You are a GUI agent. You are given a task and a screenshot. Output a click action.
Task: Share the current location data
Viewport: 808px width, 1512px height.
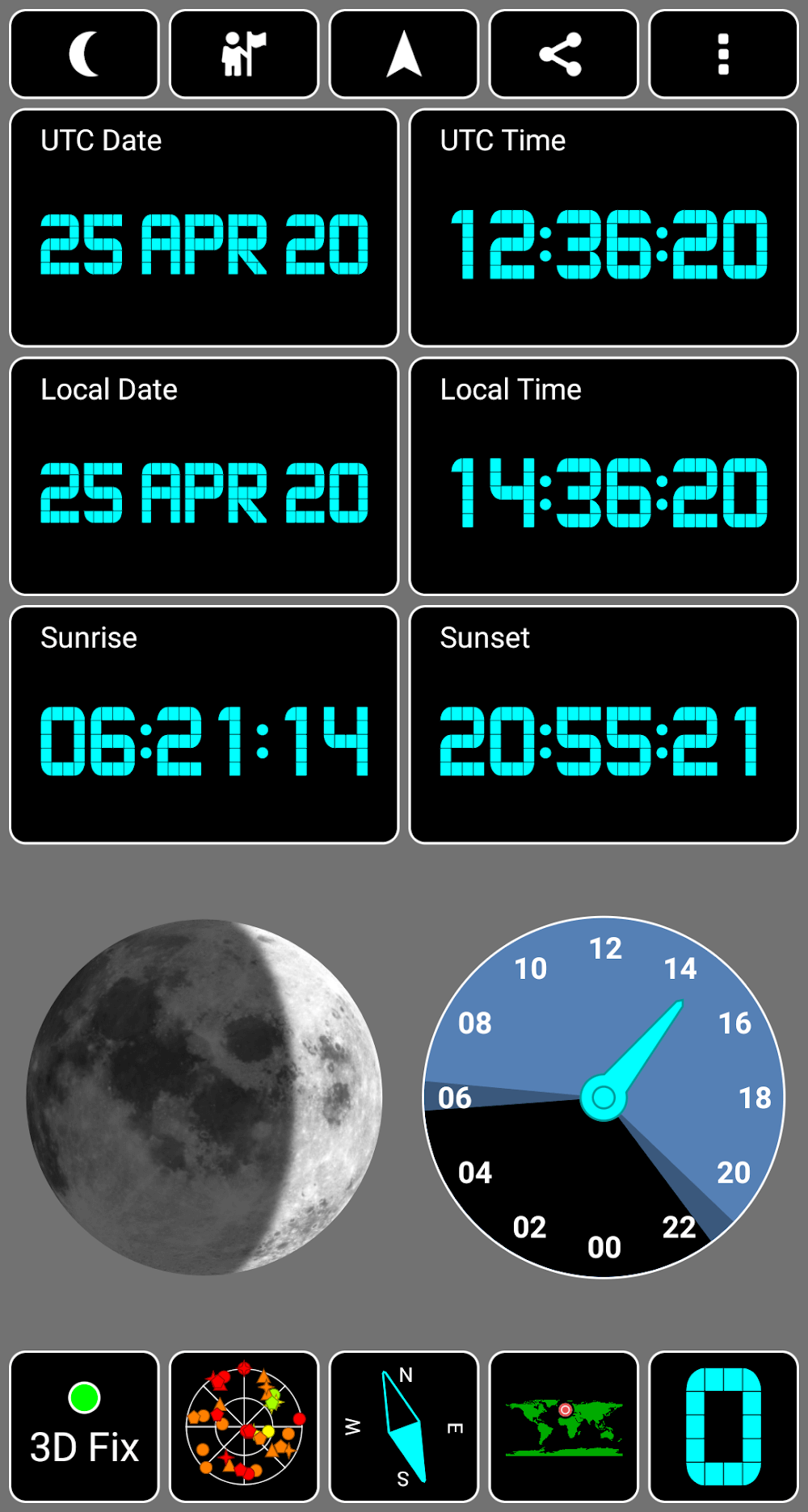click(563, 54)
